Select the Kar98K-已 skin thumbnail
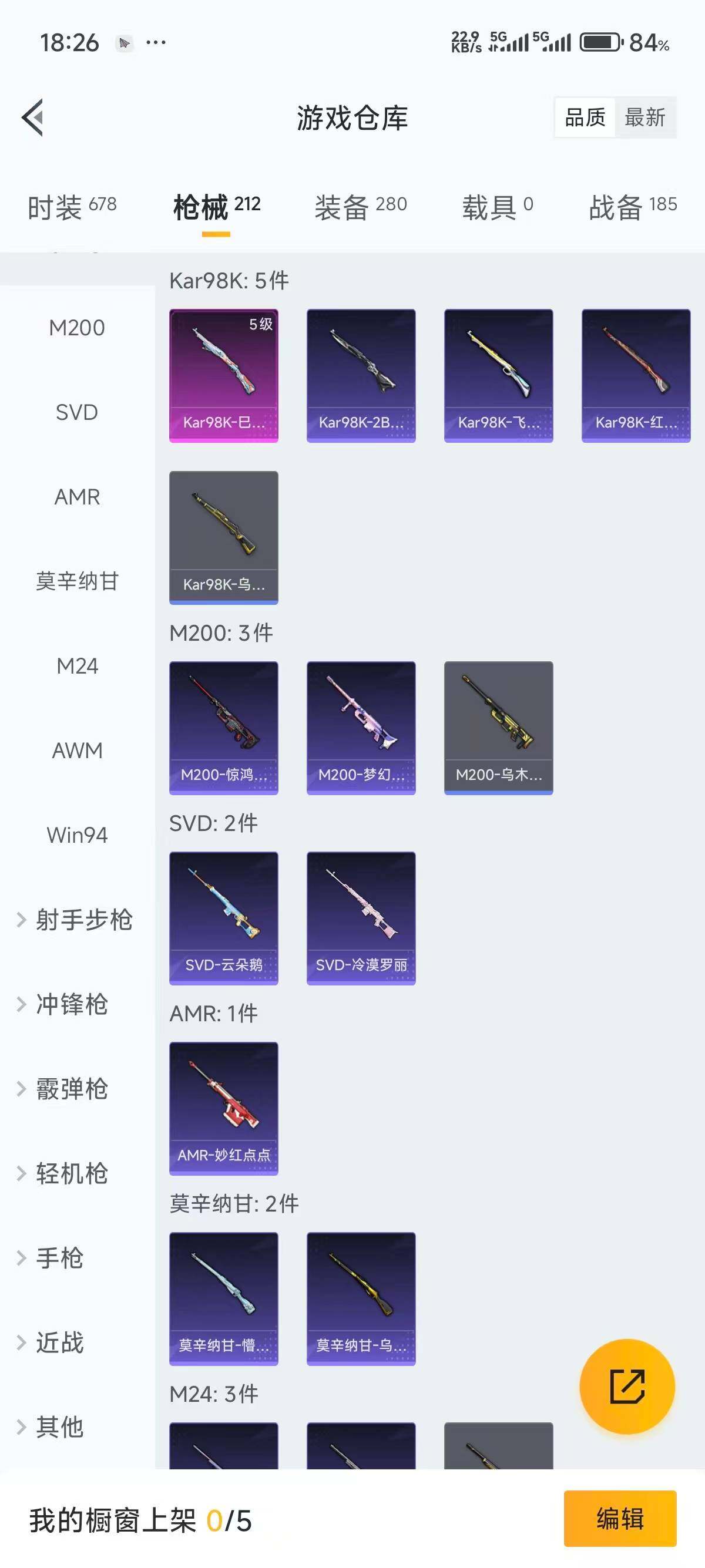This screenshot has height=1568, width=705. coord(223,372)
